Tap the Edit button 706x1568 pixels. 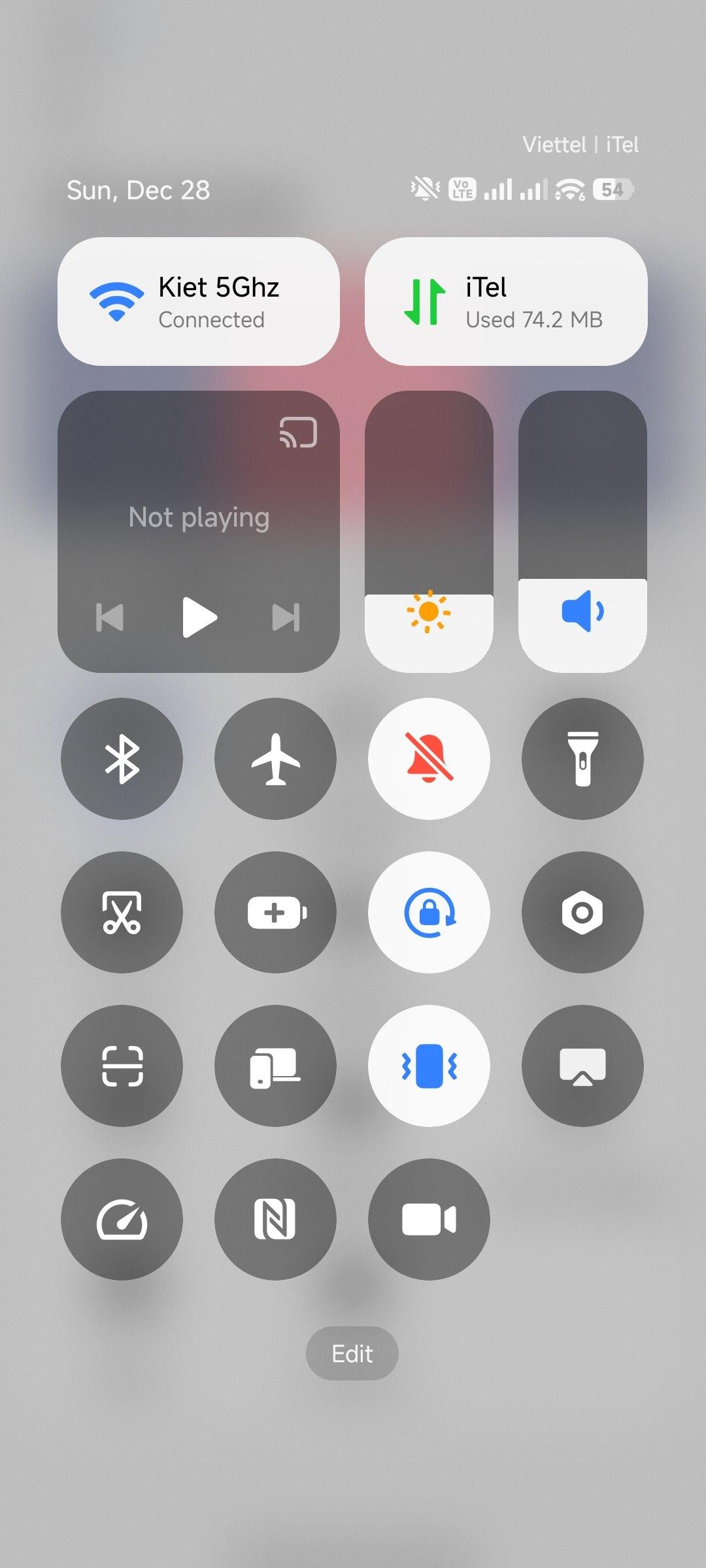(352, 1354)
